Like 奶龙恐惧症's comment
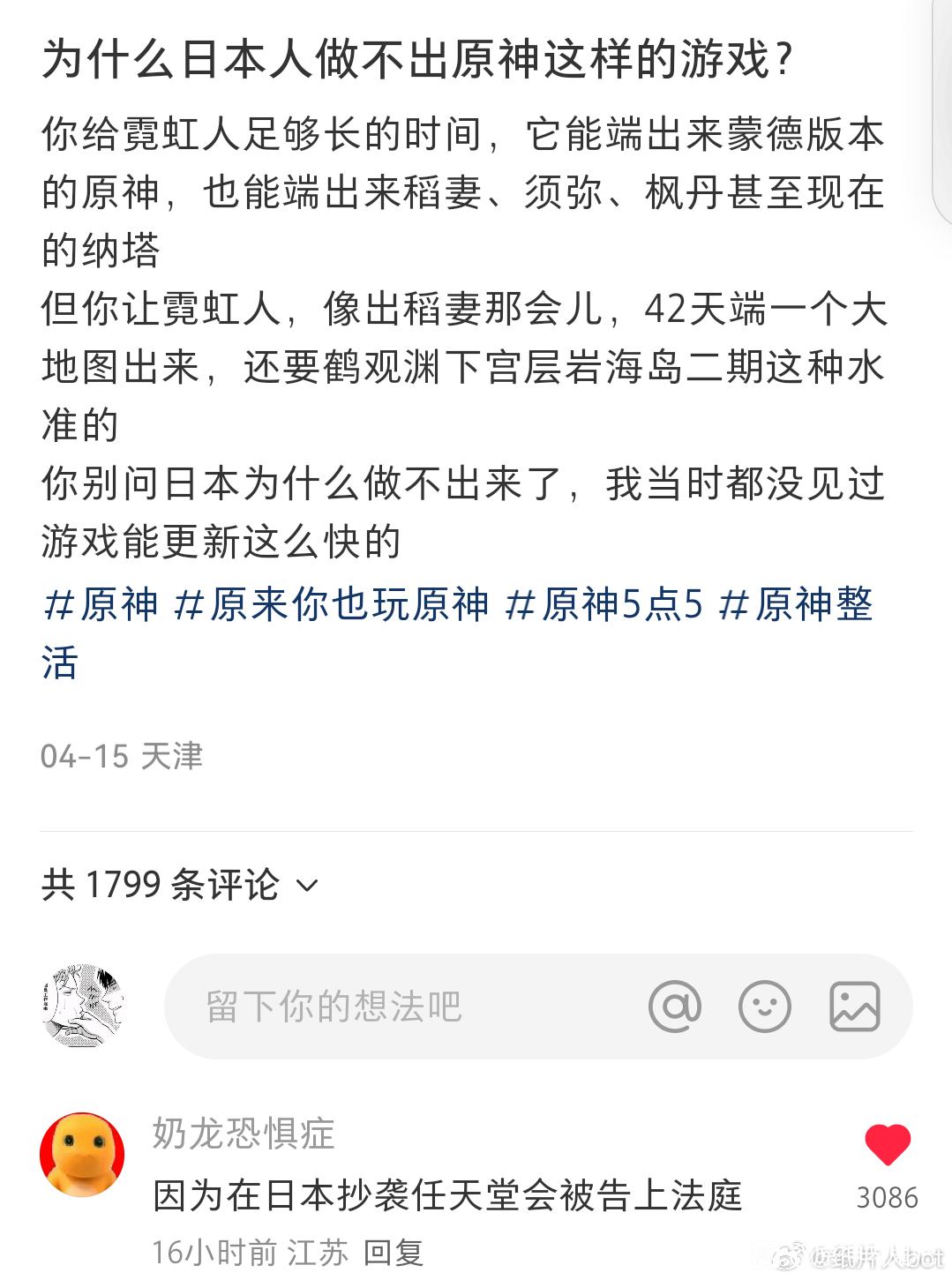Screen dimensions: 952x1280 pos(887,1145)
